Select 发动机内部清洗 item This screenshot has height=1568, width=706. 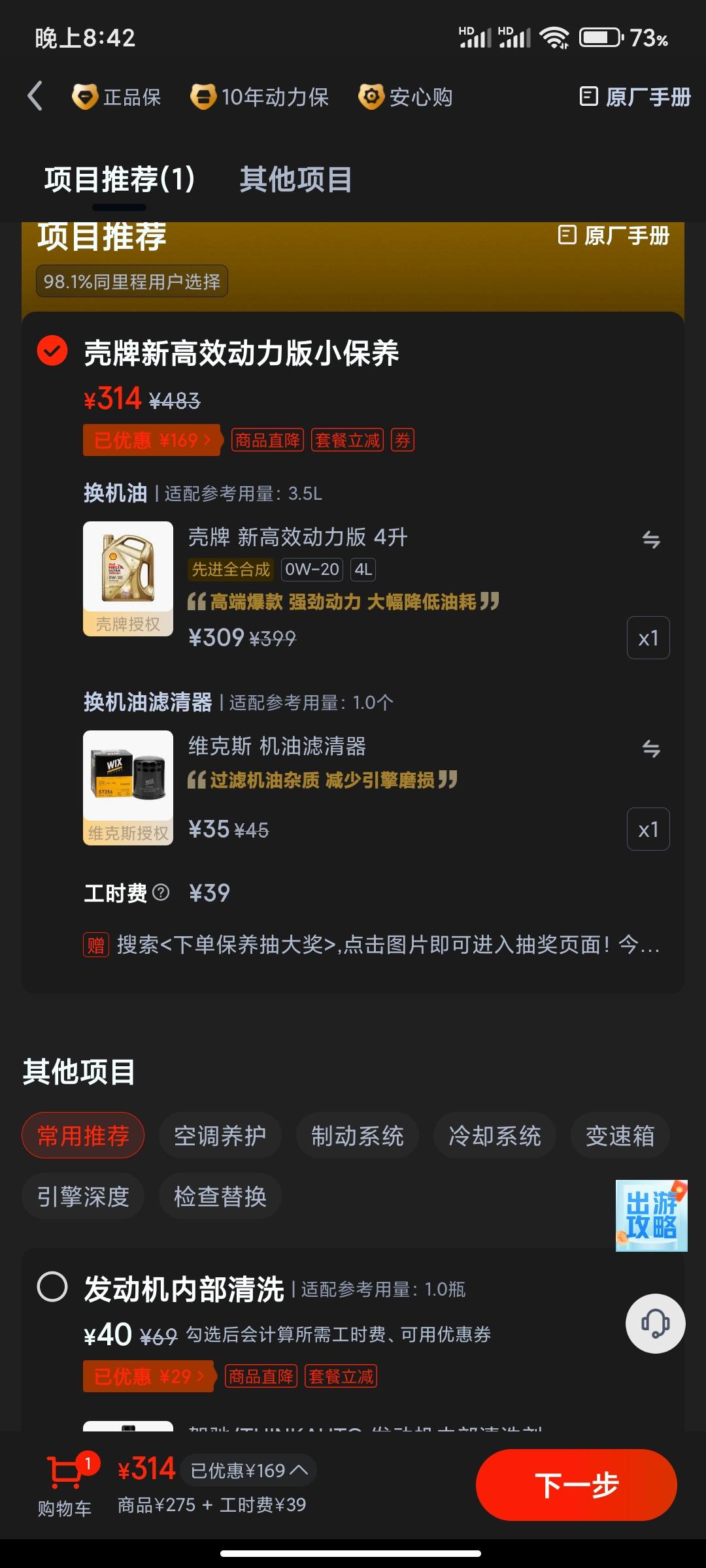[x=52, y=1287]
